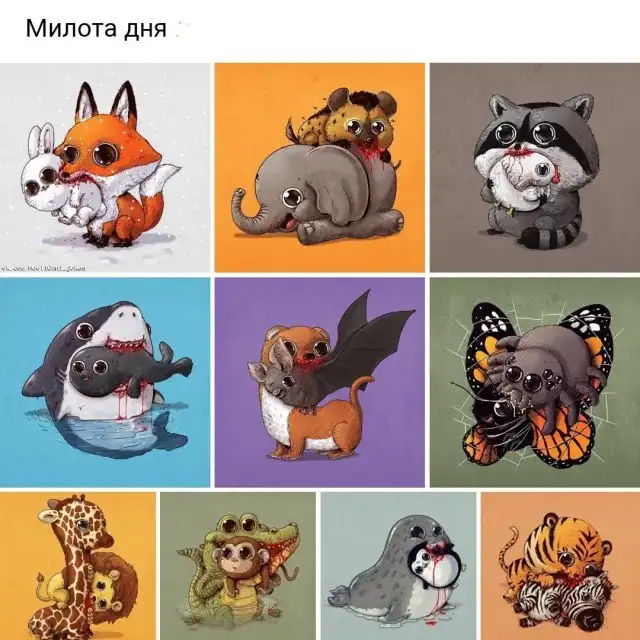Image resolution: width=640 pixels, height=640 pixels.
Task: Open the tiger and zebra picture
Action: [560, 565]
